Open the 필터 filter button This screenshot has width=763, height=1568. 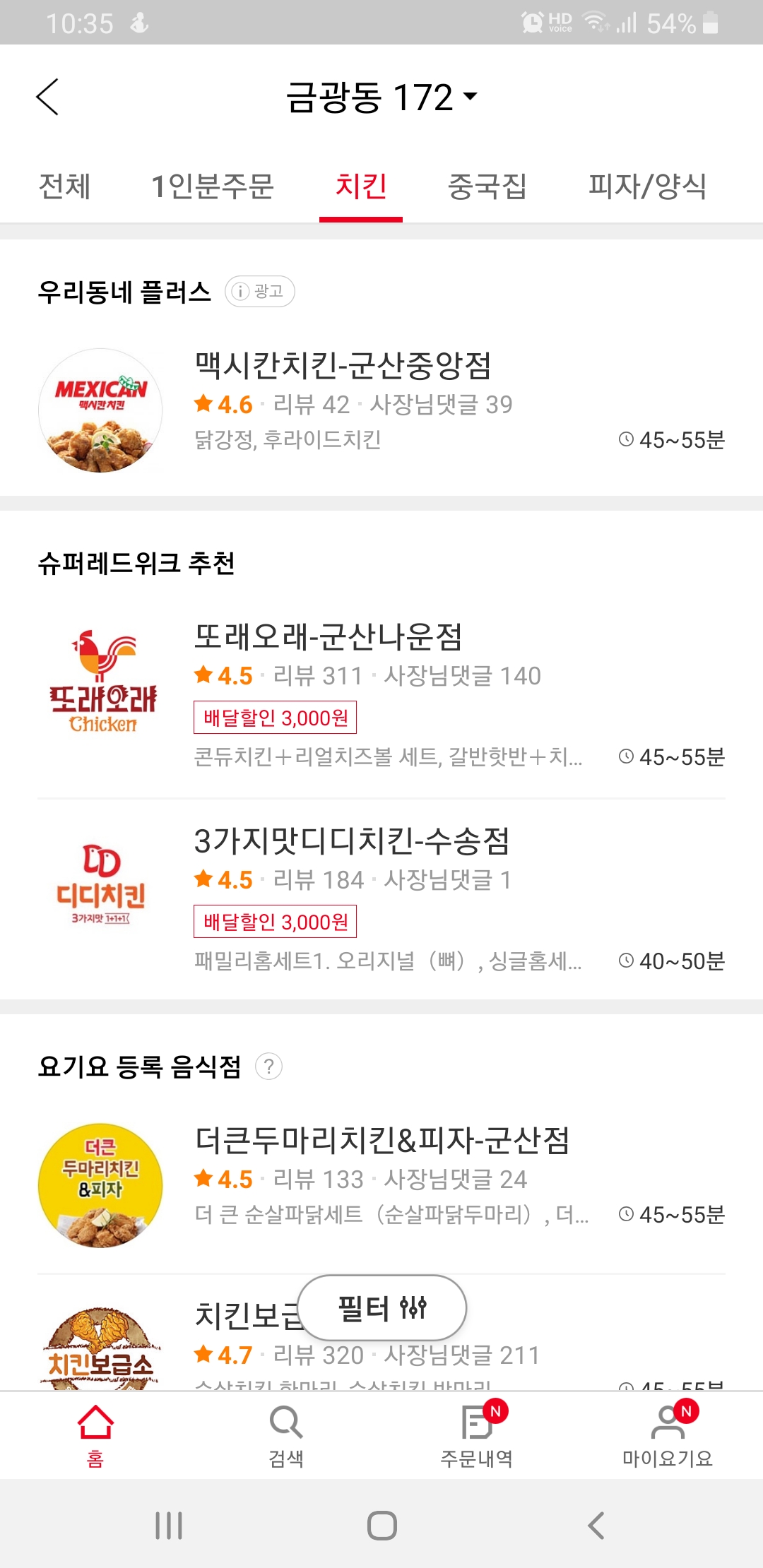pos(381,1308)
